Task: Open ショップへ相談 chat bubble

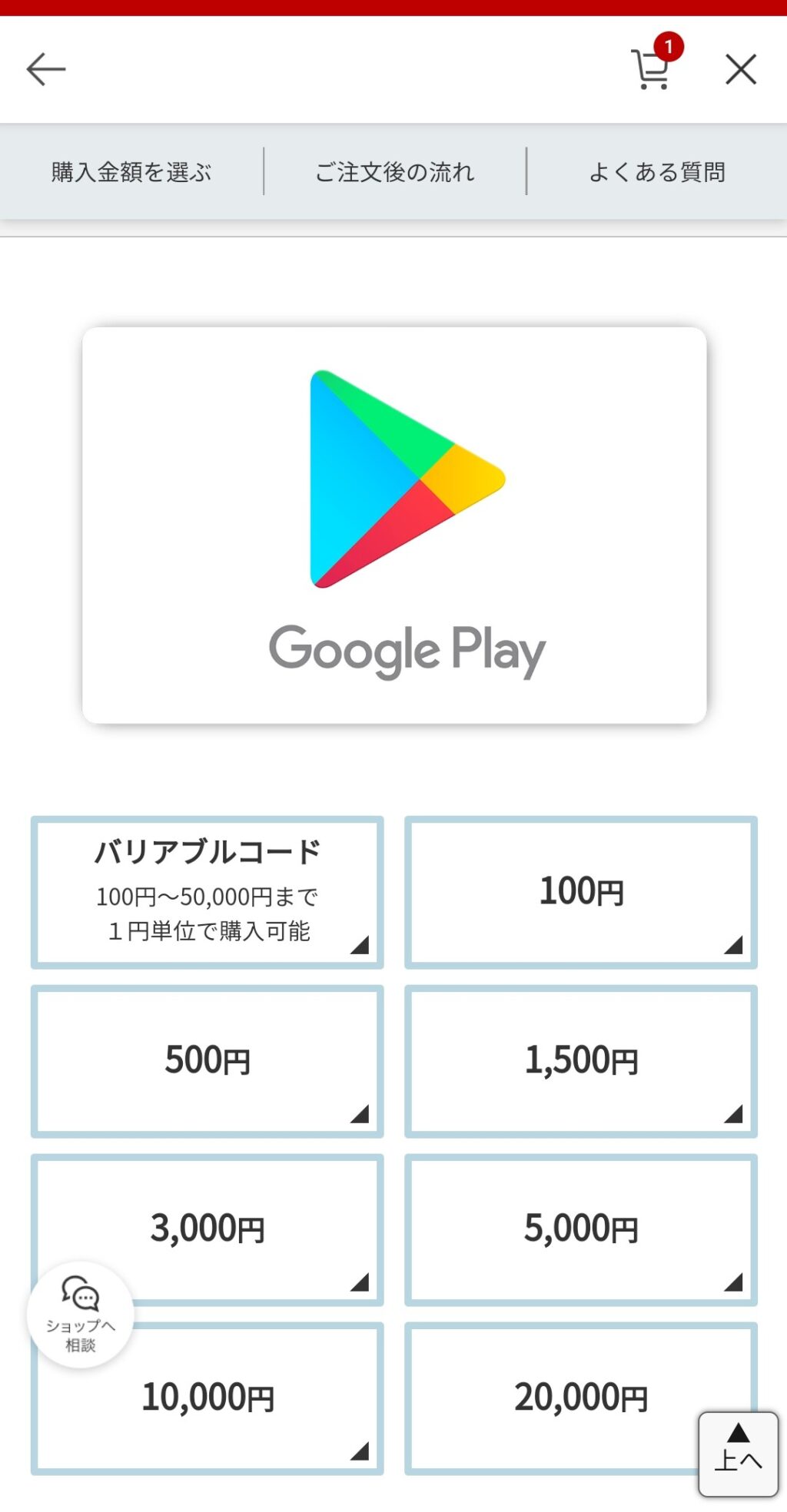Action: pos(81,1315)
